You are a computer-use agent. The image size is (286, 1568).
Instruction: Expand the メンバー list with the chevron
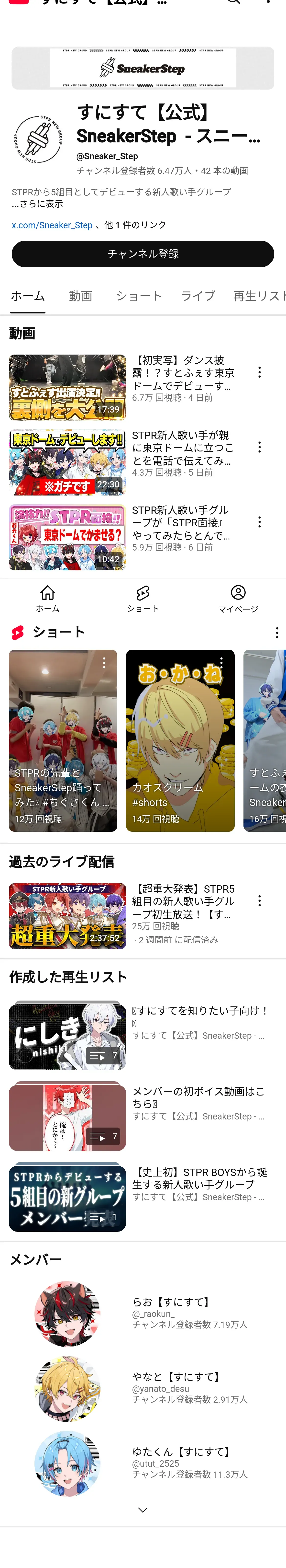(x=143, y=1510)
